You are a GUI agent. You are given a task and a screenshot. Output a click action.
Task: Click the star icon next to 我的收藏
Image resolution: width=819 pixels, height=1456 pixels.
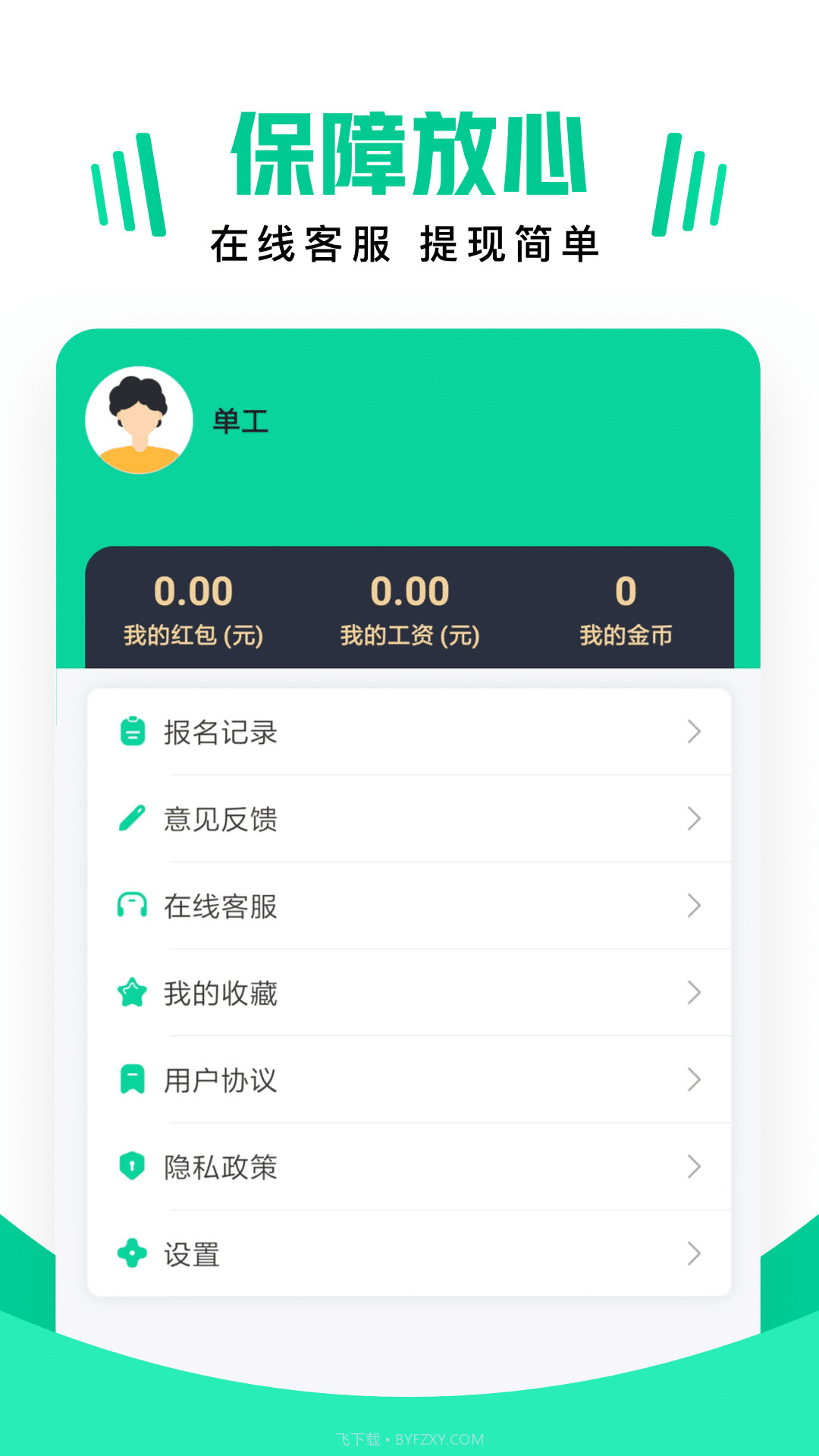pyautogui.click(x=133, y=992)
